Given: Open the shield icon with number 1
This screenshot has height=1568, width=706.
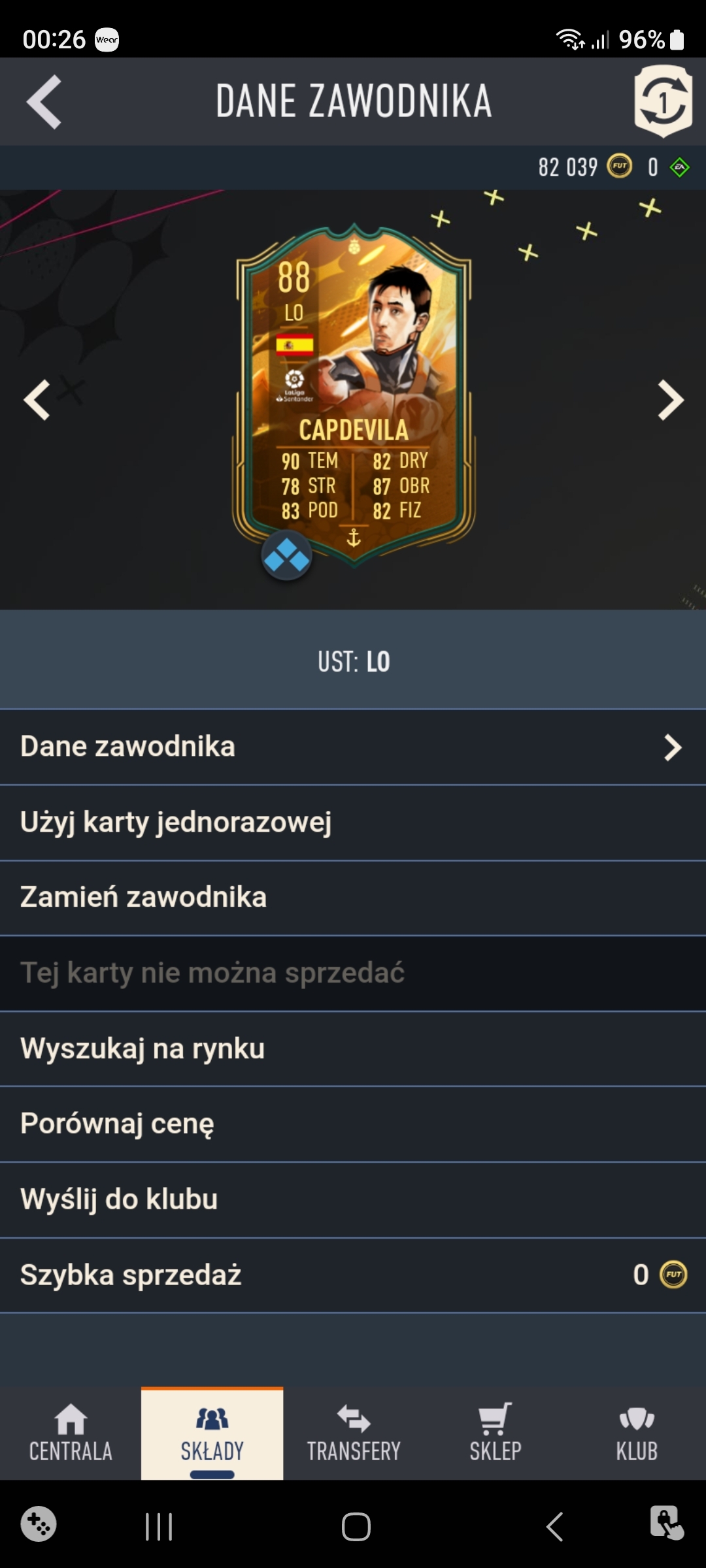Looking at the screenshot, I should point(663,102).
